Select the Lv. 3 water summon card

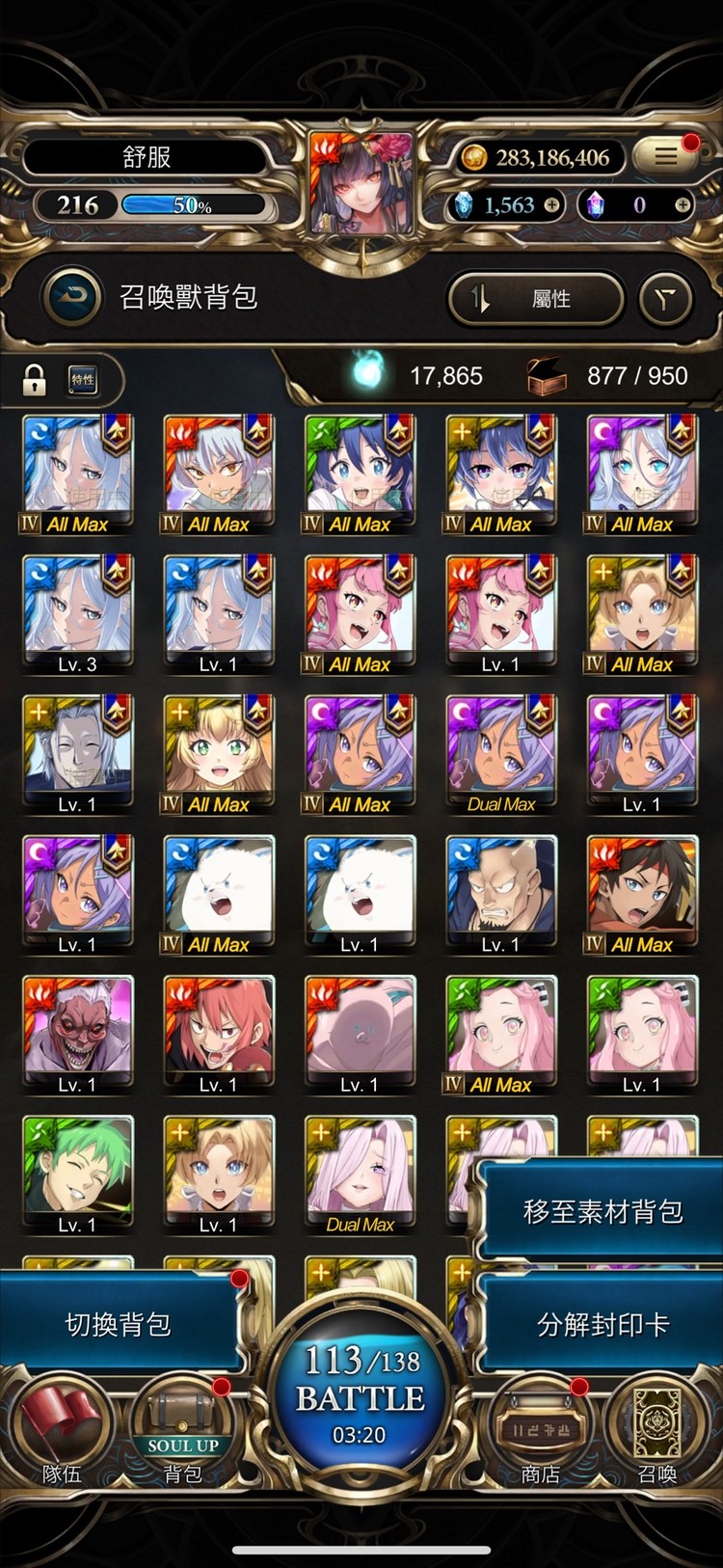coord(77,610)
